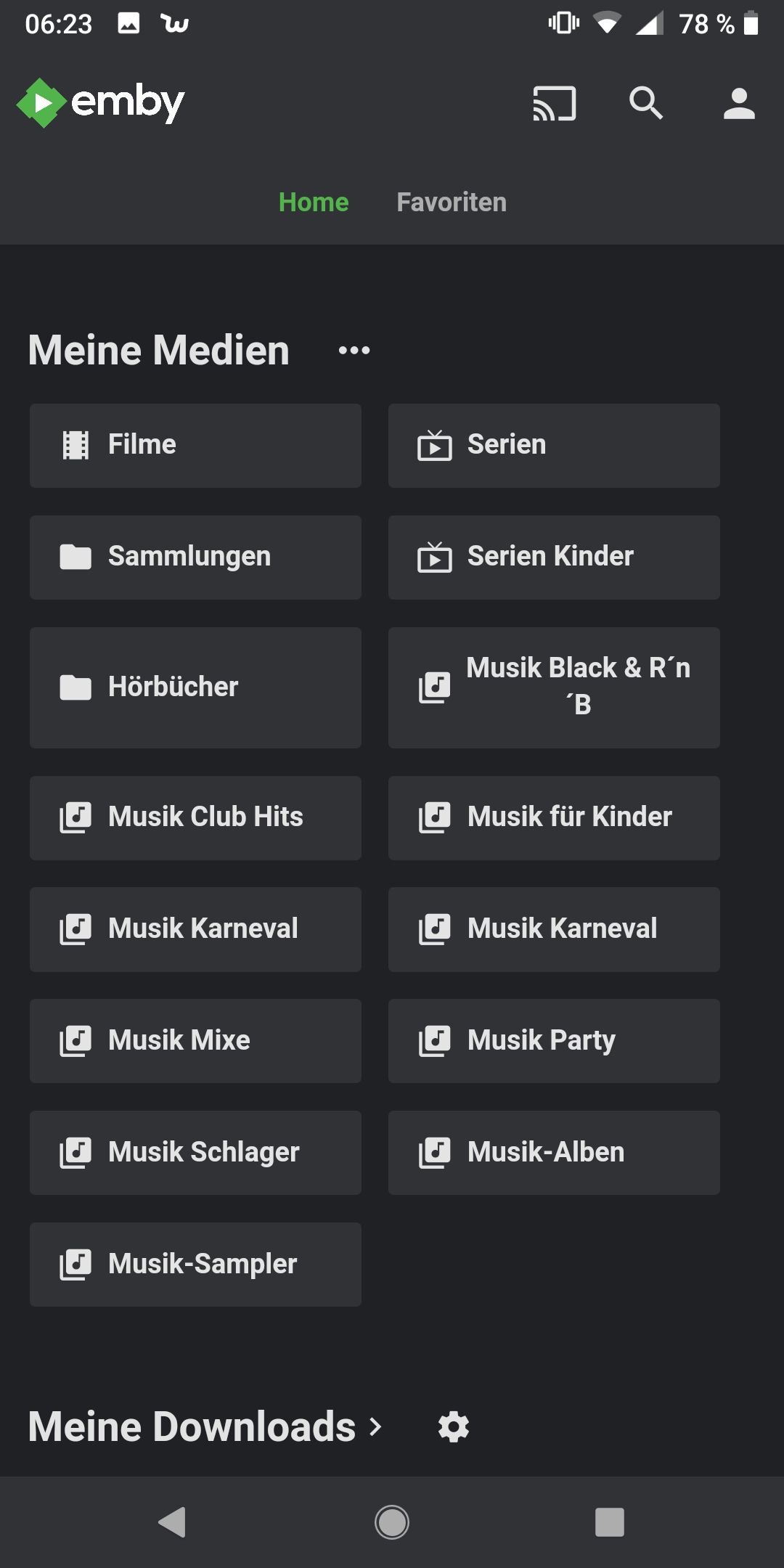The width and height of the screenshot is (784, 1568).
Task: Open the cast to device icon
Action: 555,103
